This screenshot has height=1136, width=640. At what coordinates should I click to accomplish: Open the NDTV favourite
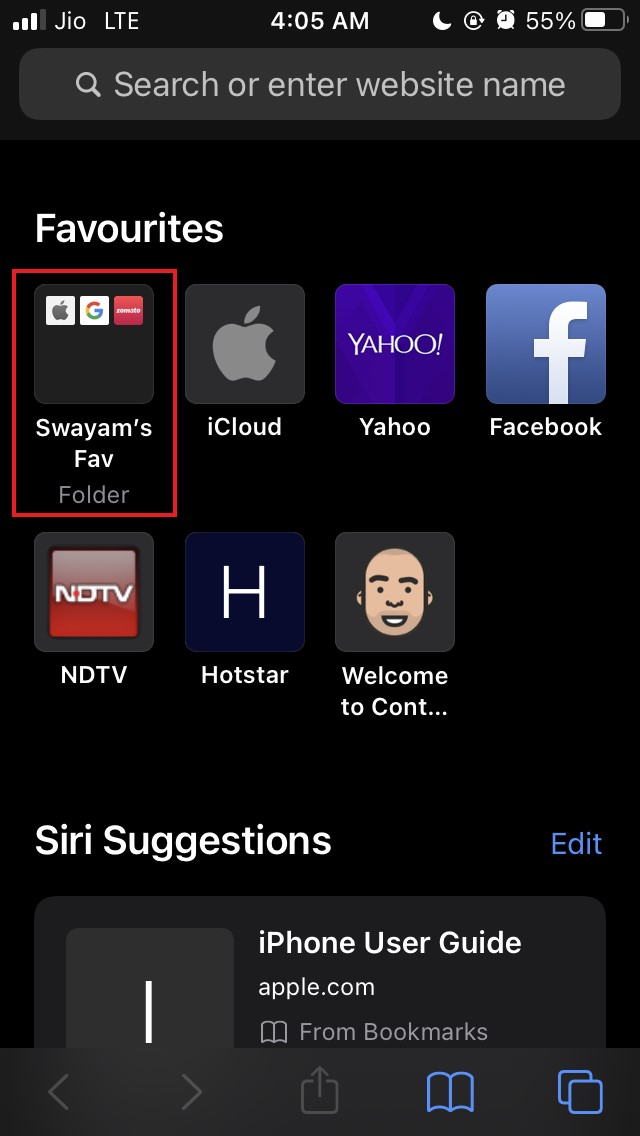click(94, 592)
